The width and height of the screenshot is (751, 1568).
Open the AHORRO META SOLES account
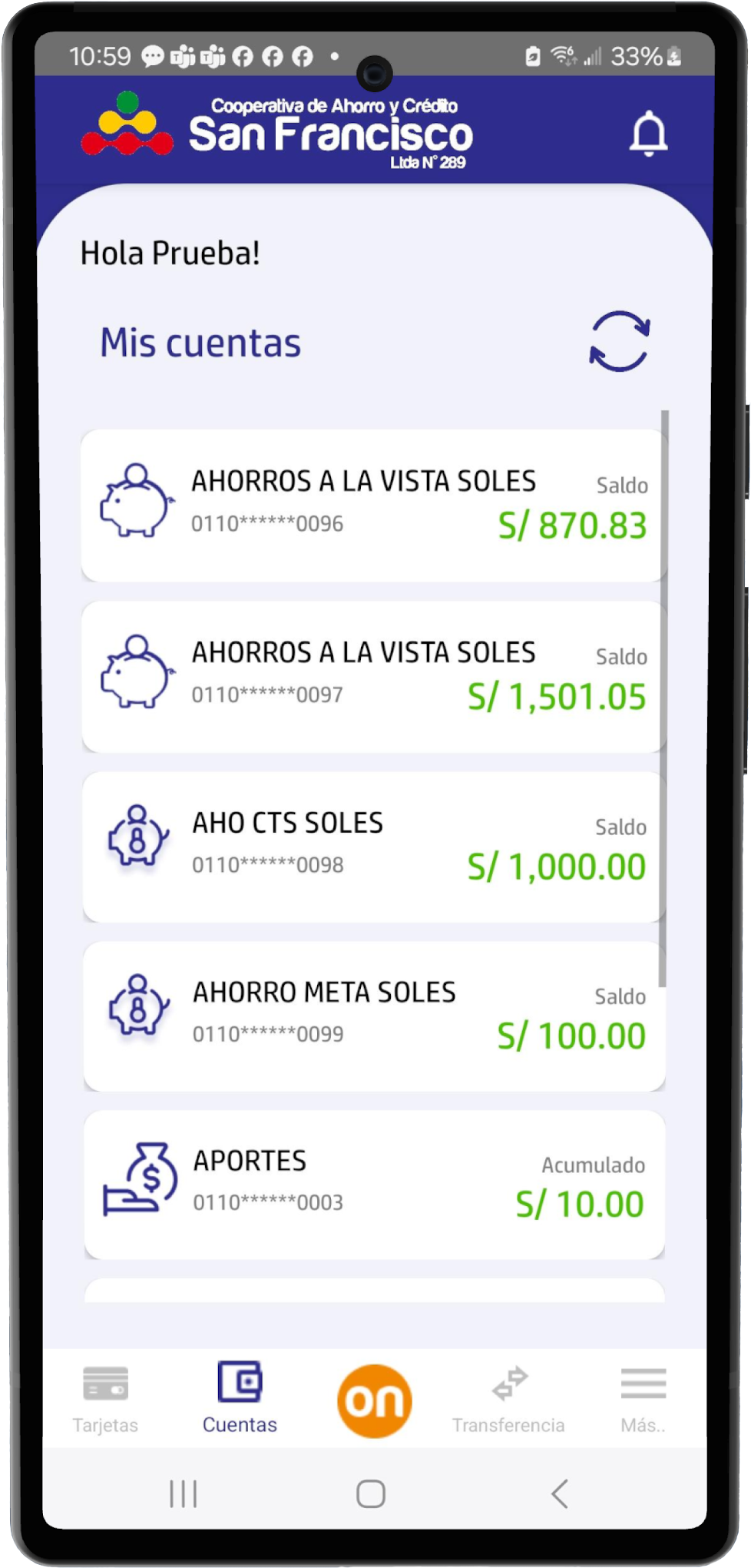coord(373,1015)
